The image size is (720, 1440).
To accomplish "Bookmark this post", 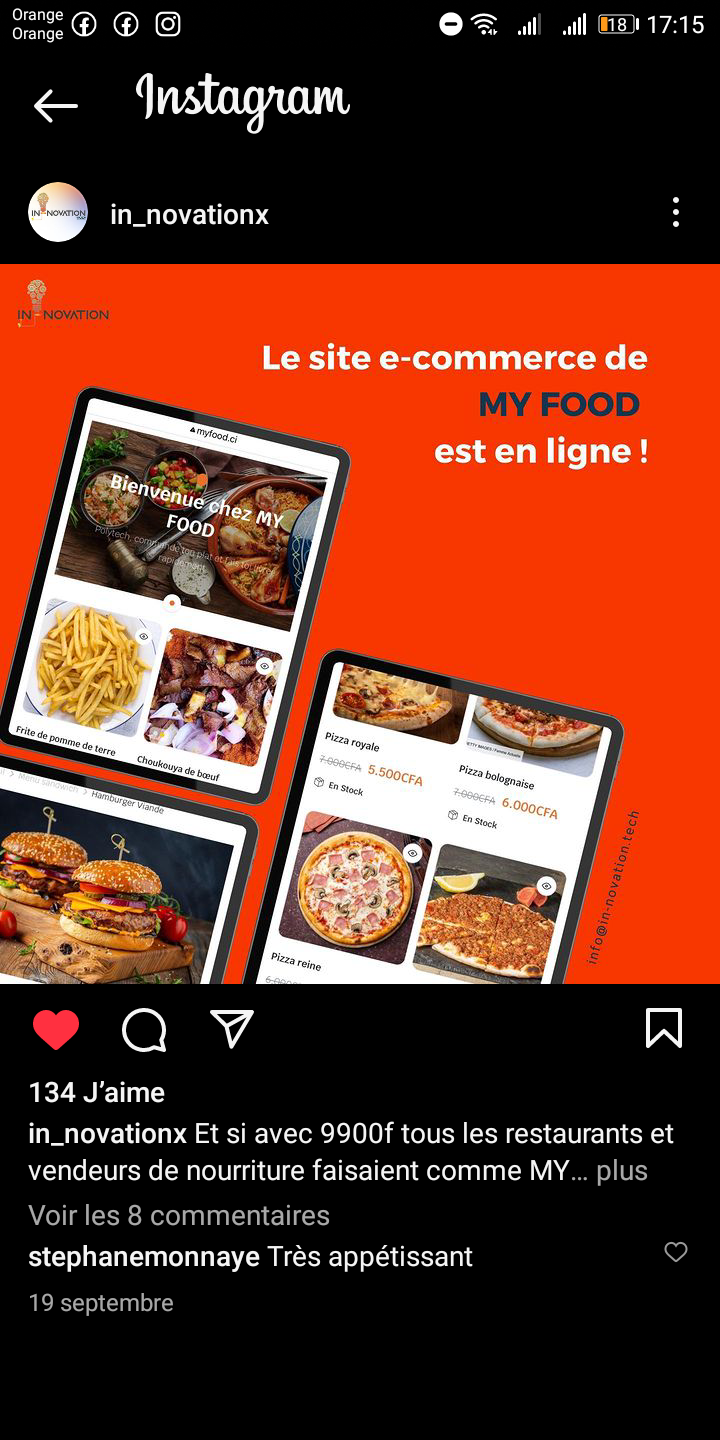I will coord(664,1028).
